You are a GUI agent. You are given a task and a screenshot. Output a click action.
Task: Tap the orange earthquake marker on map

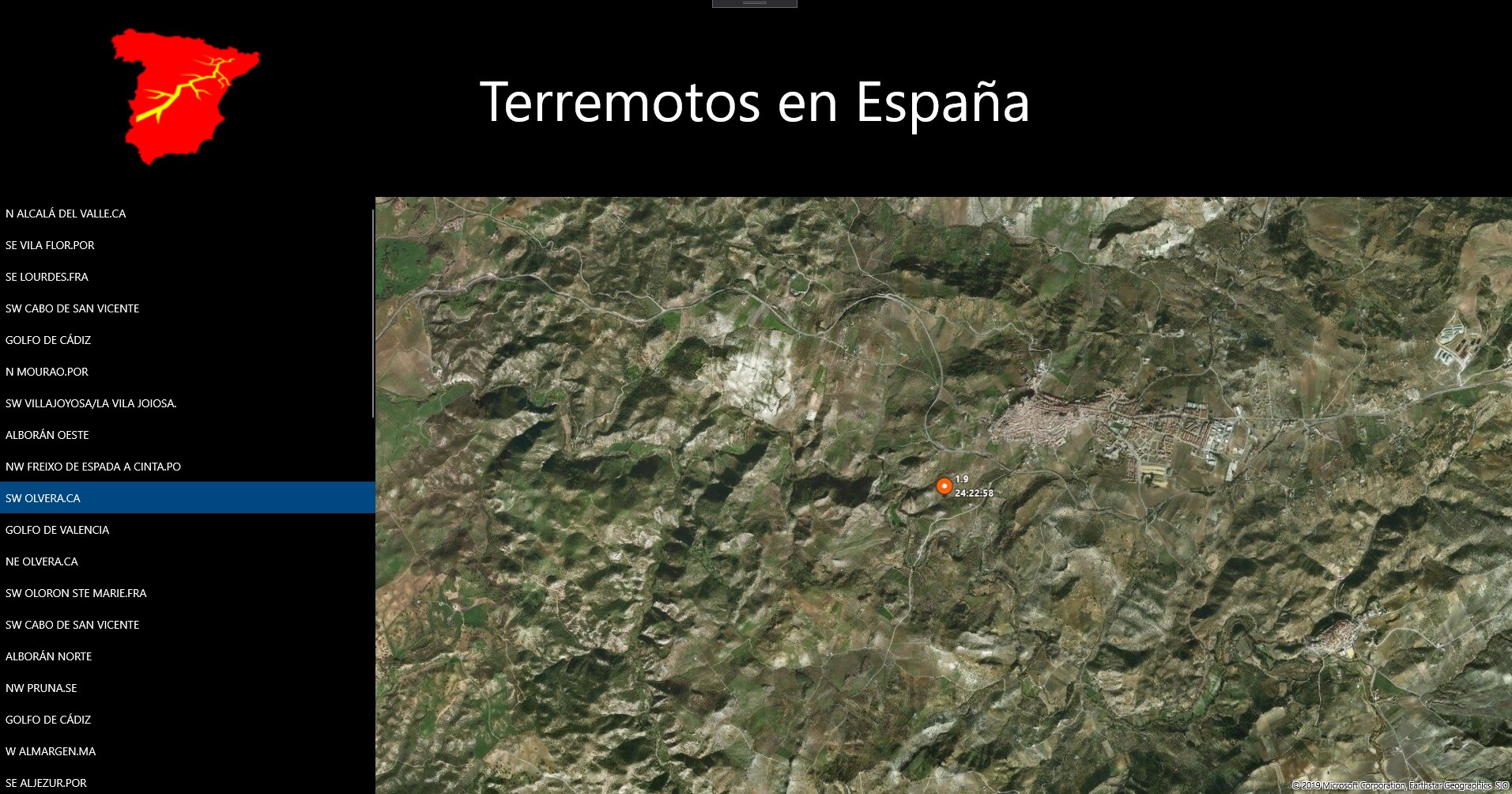click(x=944, y=486)
